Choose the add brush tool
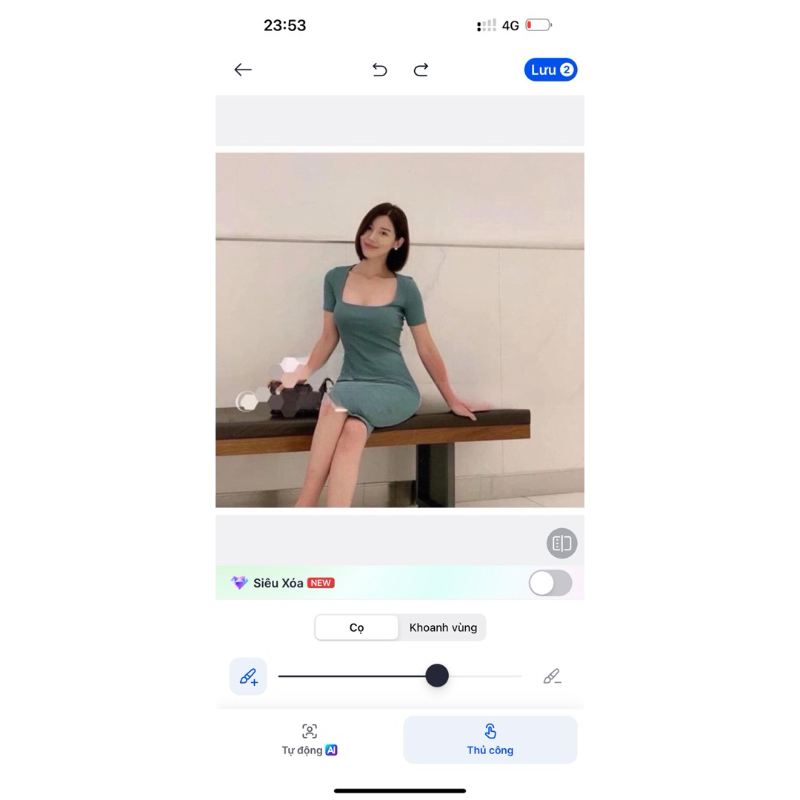This screenshot has height=800, width=800. (248, 677)
